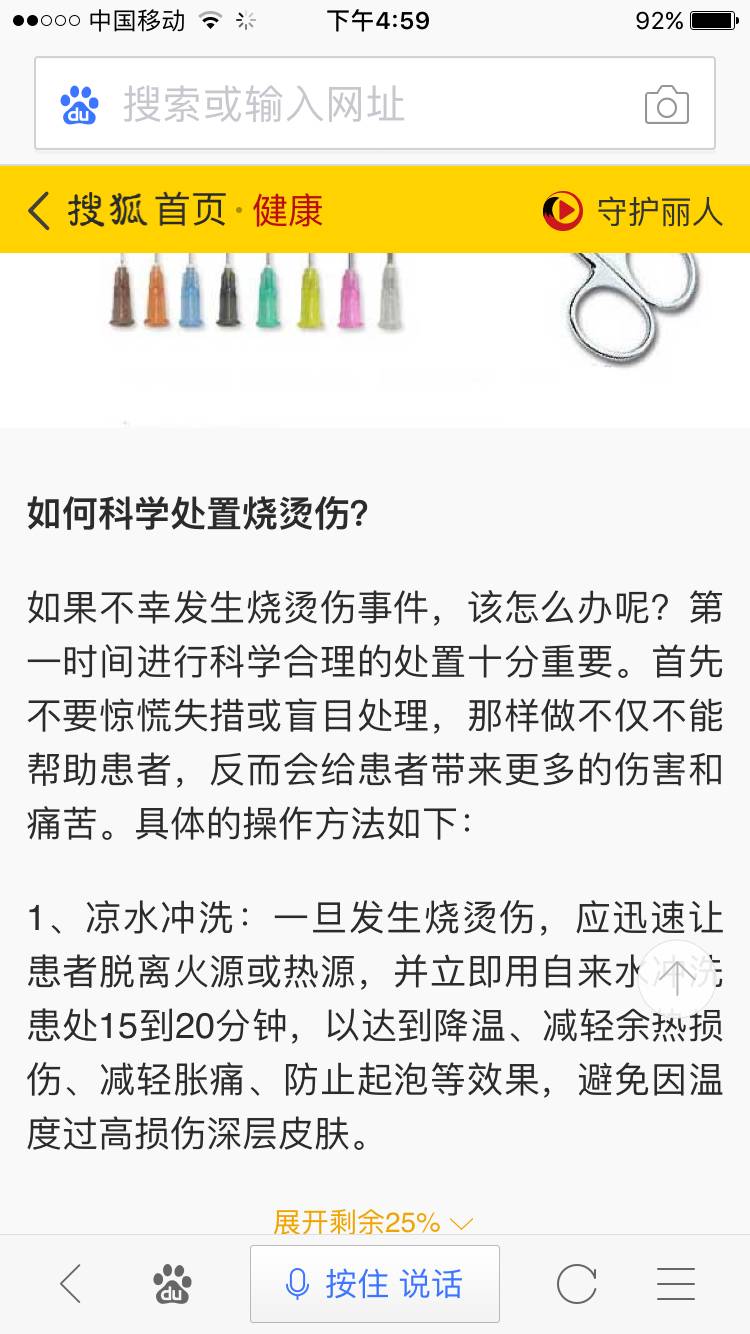
Task: Reload the current page
Action: click(577, 1284)
